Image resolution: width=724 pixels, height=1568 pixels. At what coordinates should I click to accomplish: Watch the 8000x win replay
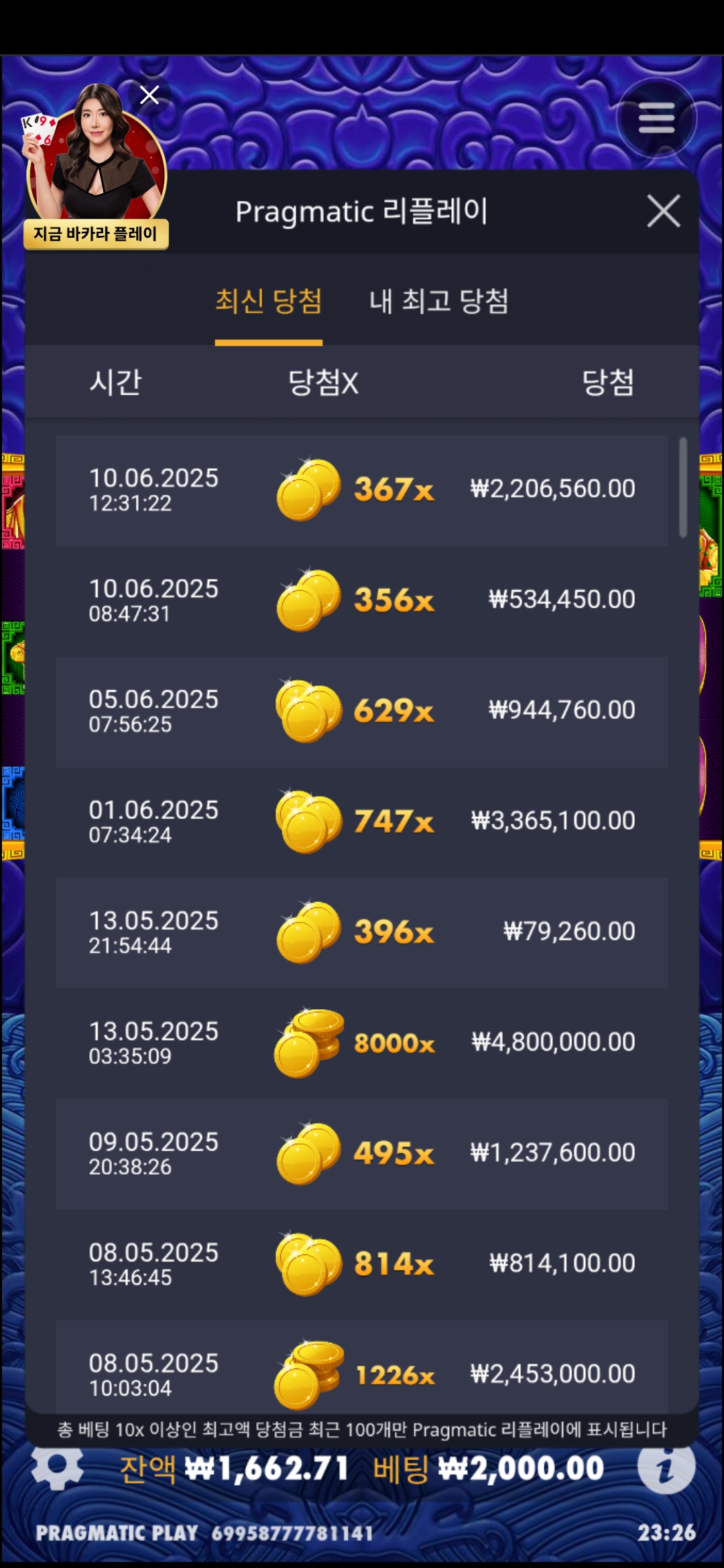coord(362,1043)
